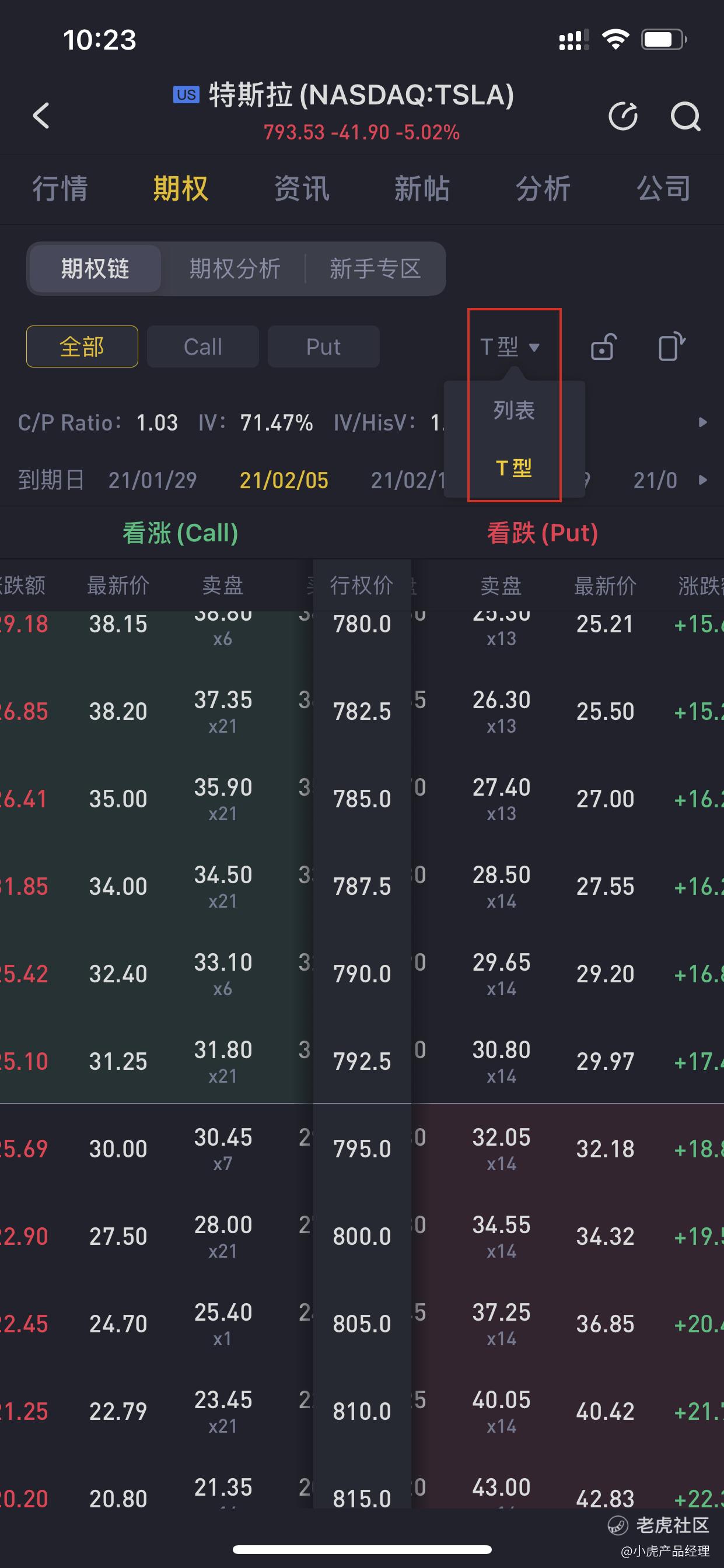Filter options by Put only
The height and width of the screenshot is (1568, 724).
[x=323, y=346]
